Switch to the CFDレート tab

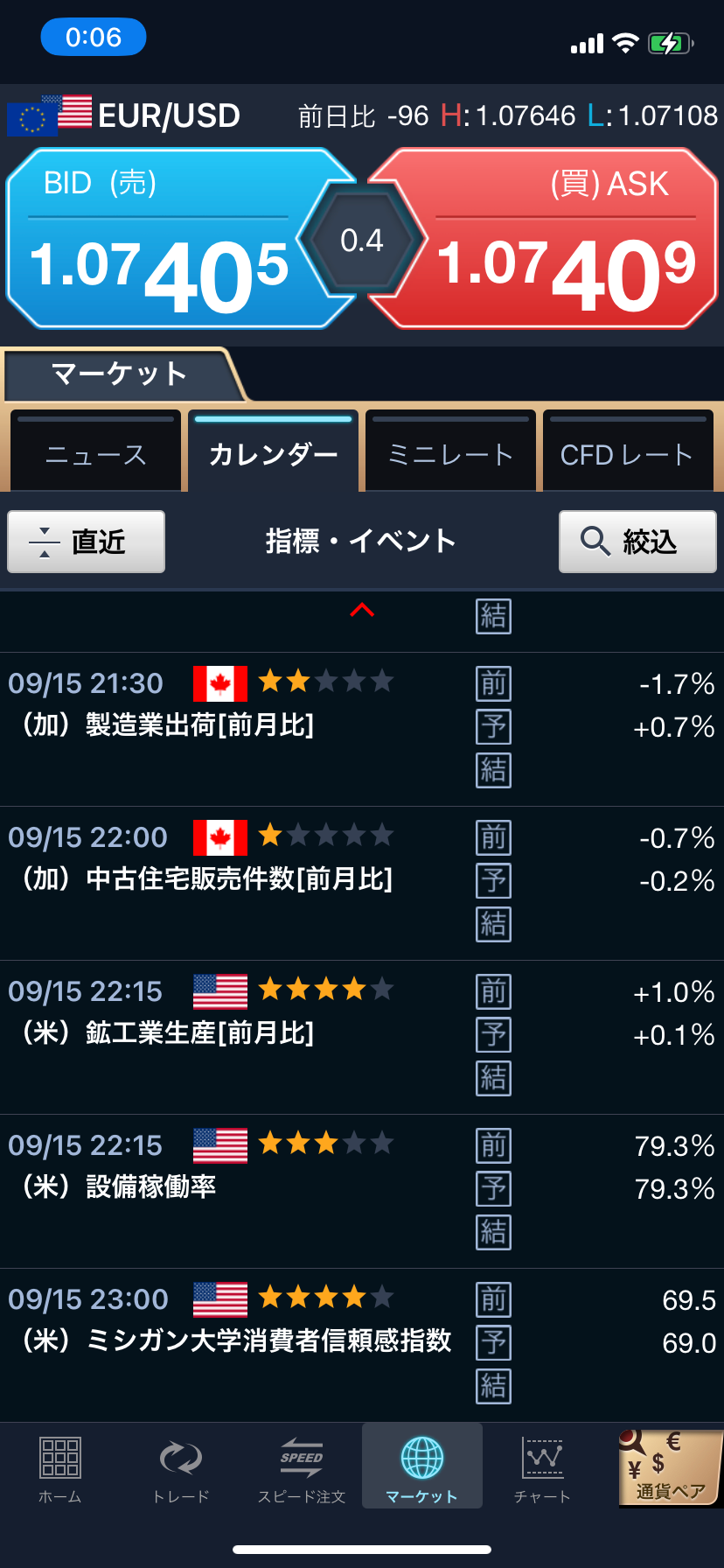(627, 454)
